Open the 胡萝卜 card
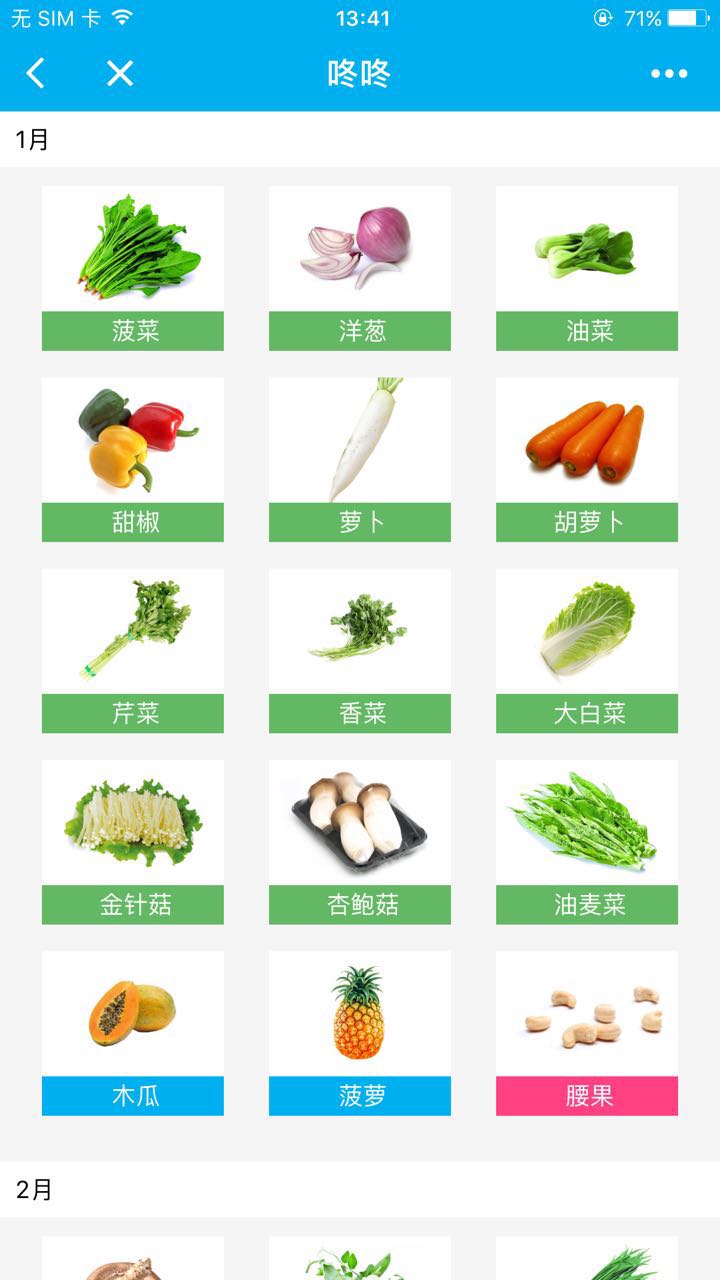Screen dimensions: 720x1280 coord(587,459)
